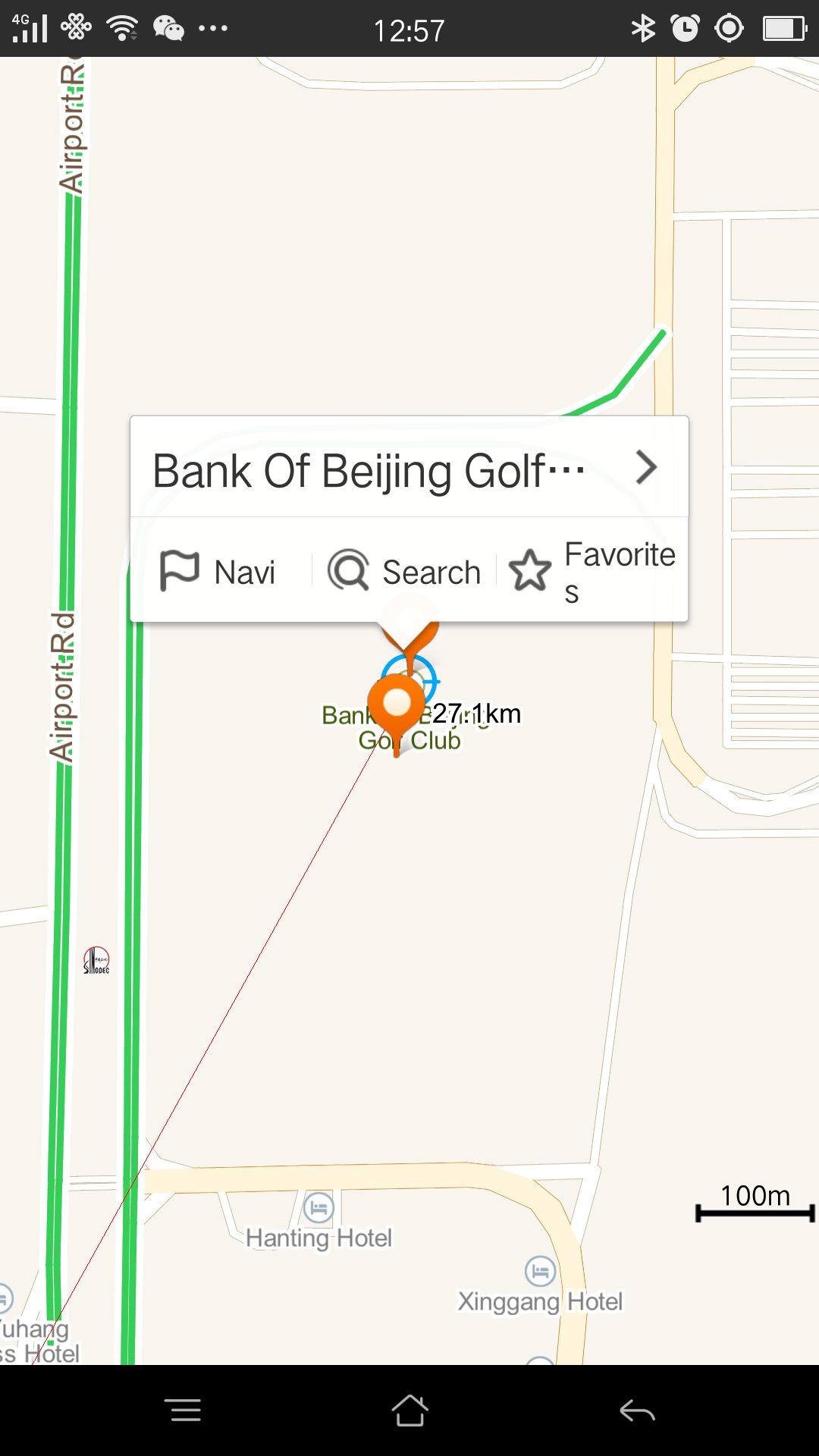The height and width of the screenshot is (1456, 819).
Task: Tap the Search magnifier icon
Action: pos(350,572)
